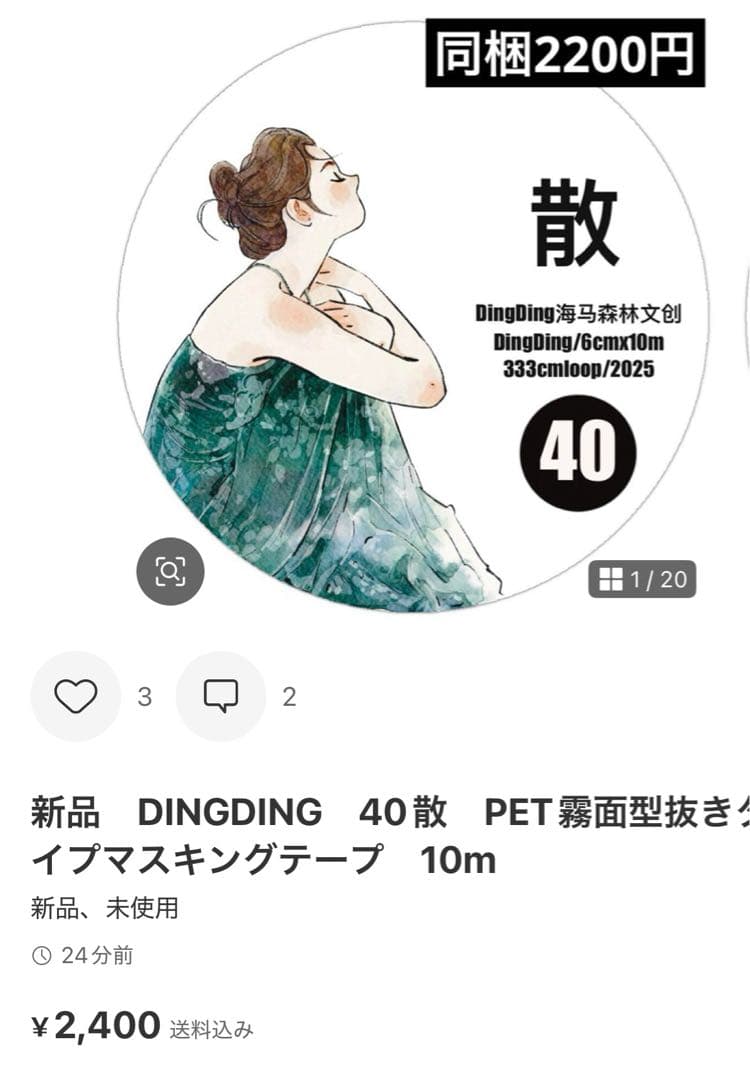Click the grid squares icon in the photo counter
Viewport: 750px width, 1080px height.
tap(611, 578)
